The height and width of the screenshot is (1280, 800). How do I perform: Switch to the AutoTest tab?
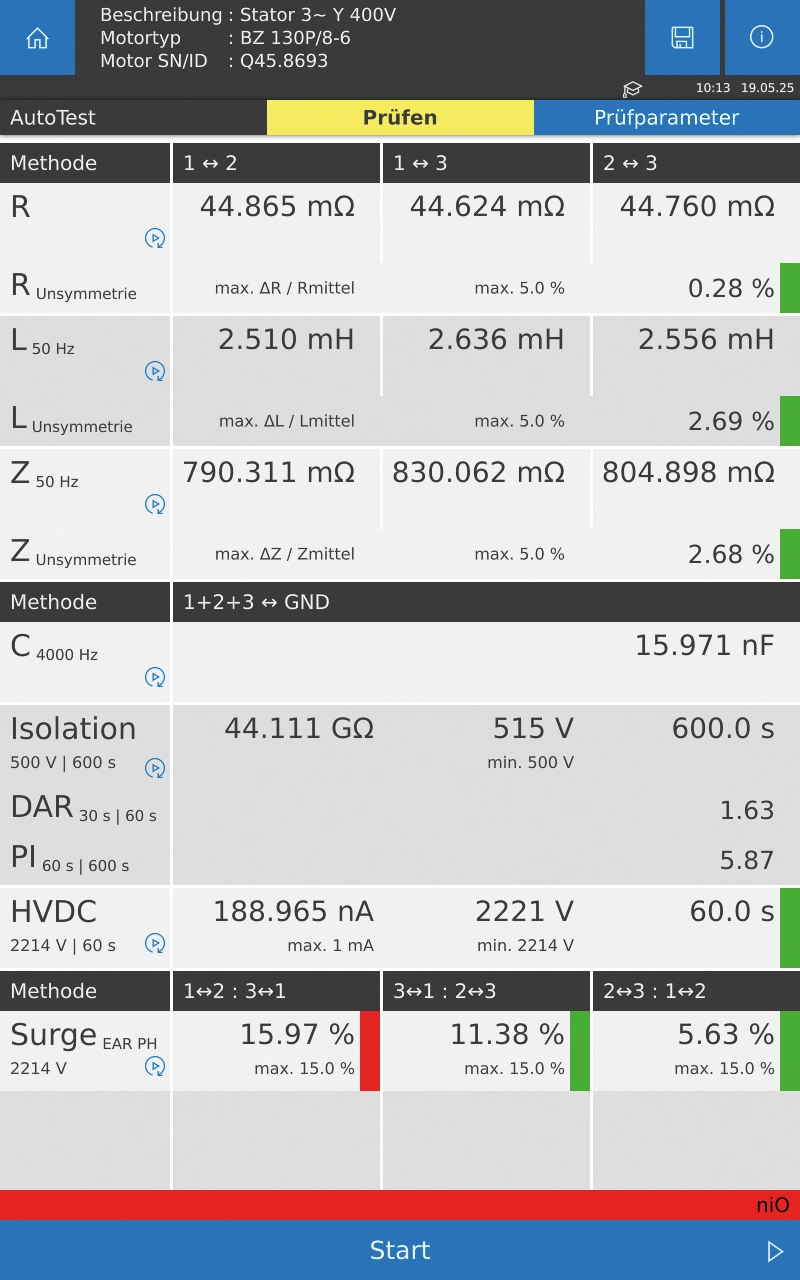133,118
